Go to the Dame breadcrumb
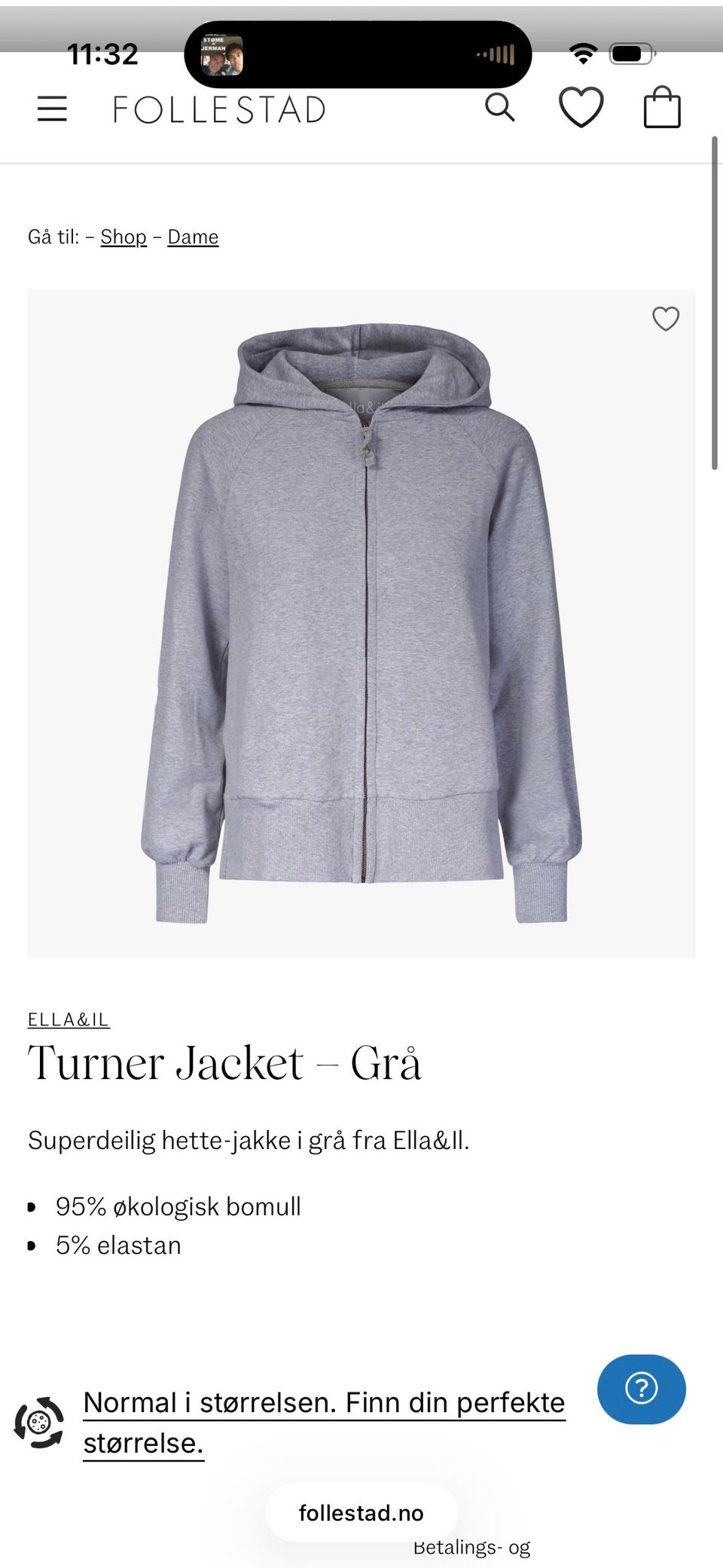The width and height of the screenshot is (723, 1568). [x=193, y=237]
